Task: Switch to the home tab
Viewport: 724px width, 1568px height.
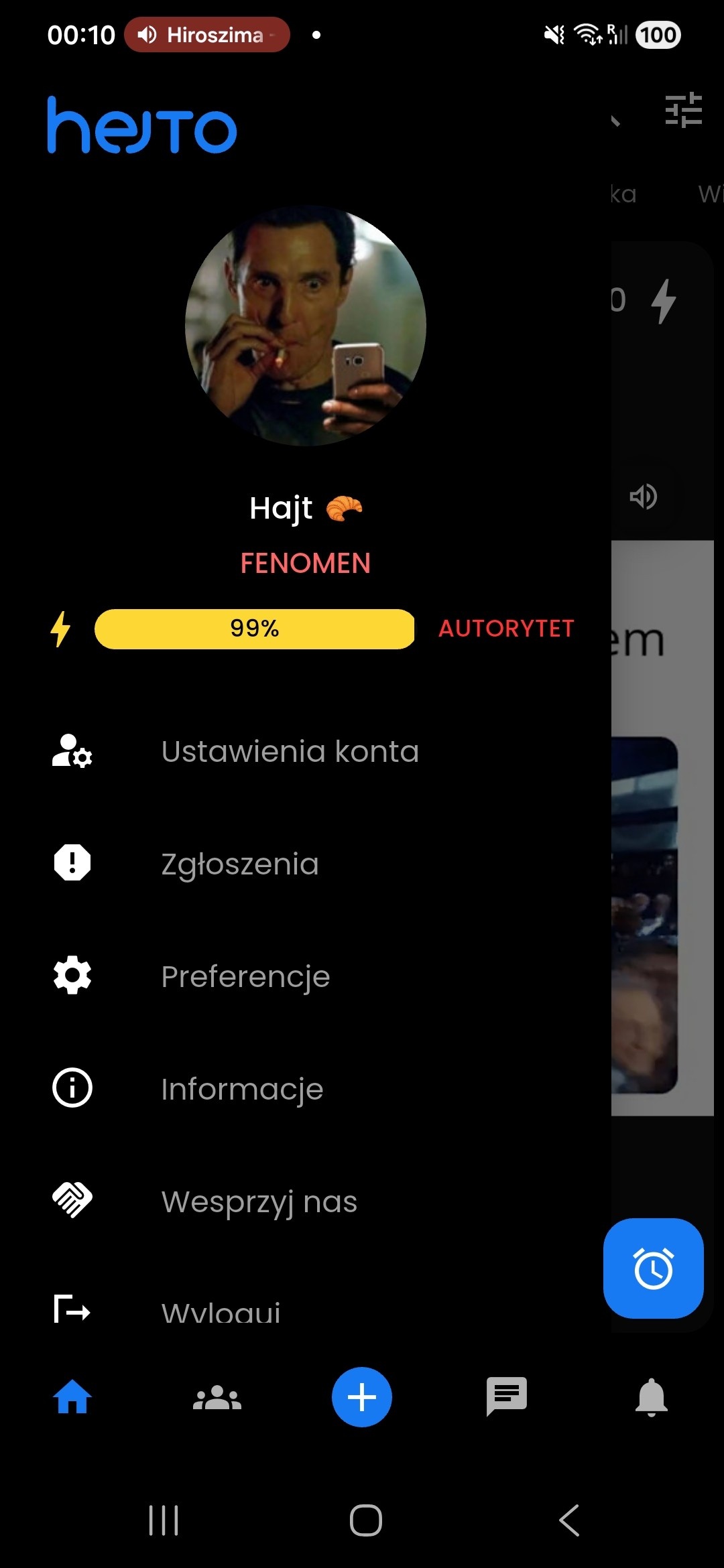Action: pyautogui.click(x=72, y=1397)
